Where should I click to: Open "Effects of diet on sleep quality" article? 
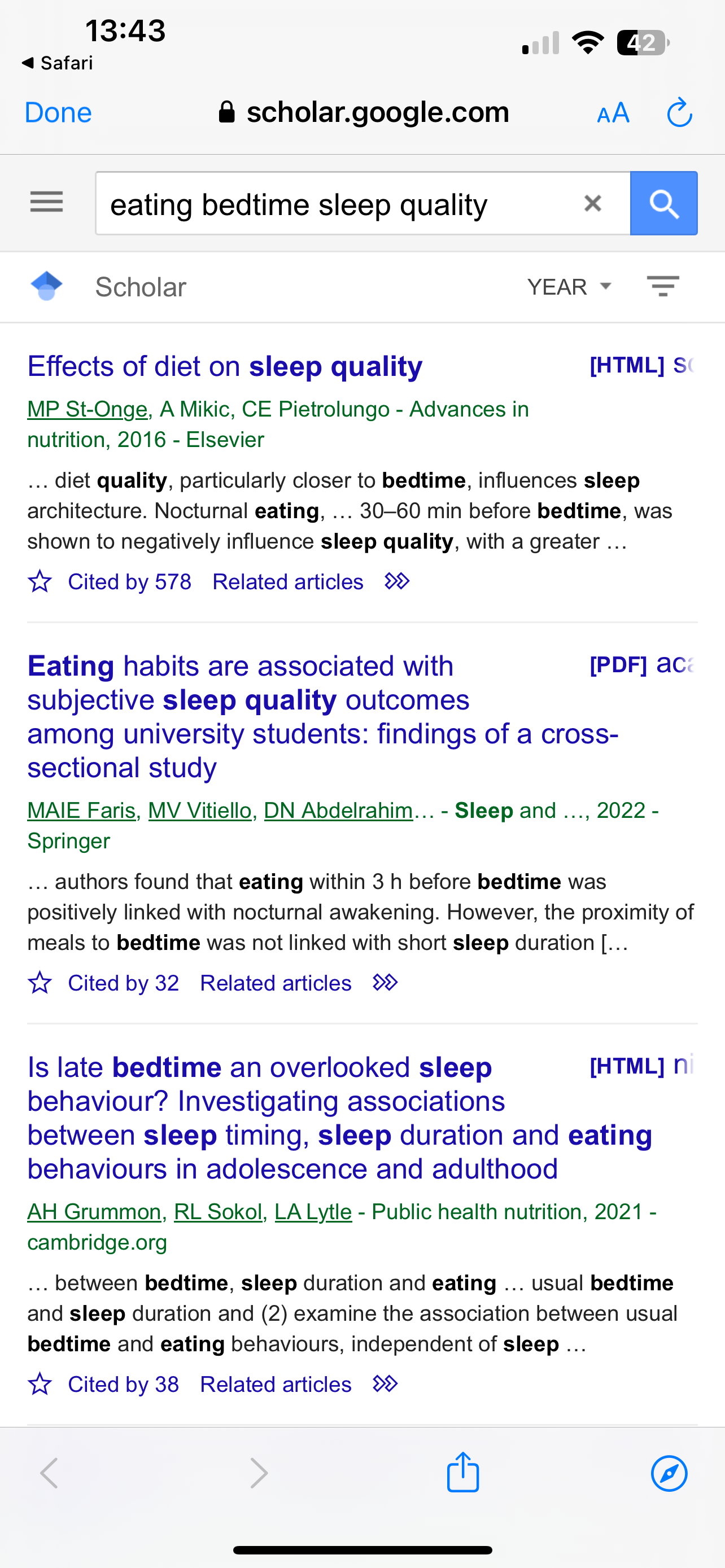pyautogui.click(x=225, y=366)
